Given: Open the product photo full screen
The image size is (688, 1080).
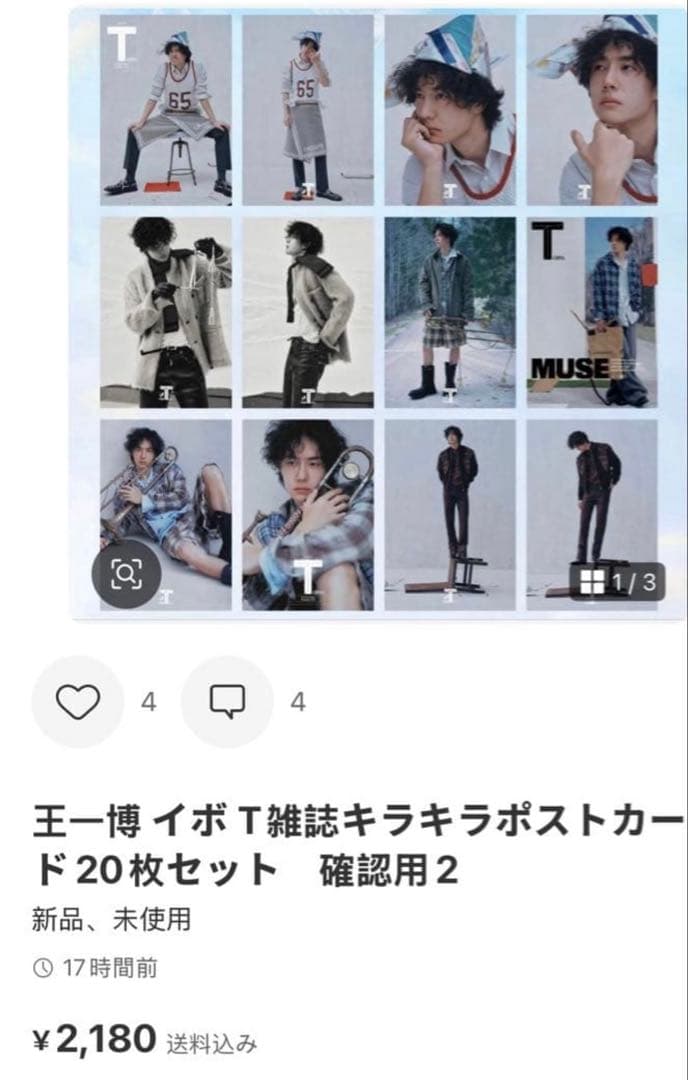Looking at the screenshot, I should [378, 310].
